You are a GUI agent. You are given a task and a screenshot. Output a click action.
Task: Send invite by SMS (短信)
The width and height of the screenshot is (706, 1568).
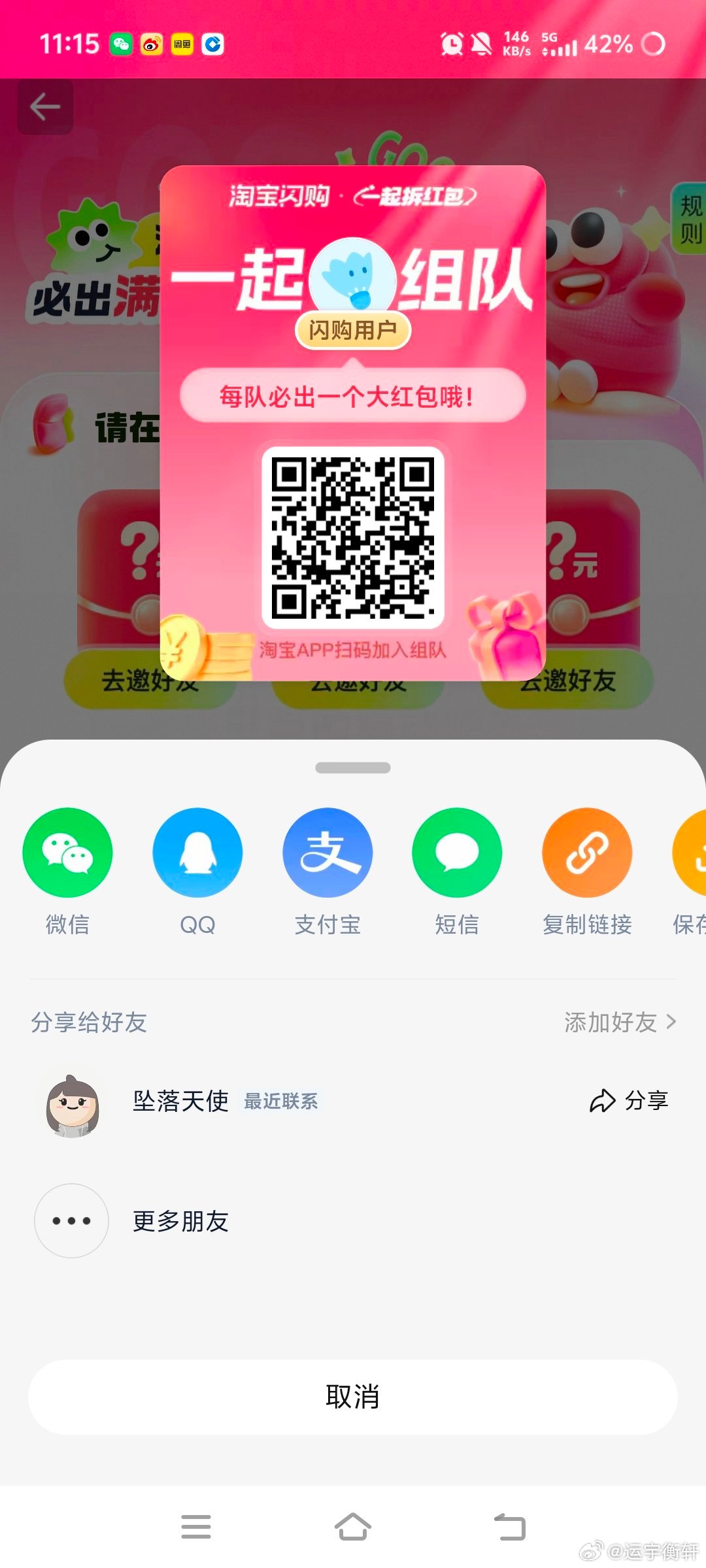click(457, 853)
